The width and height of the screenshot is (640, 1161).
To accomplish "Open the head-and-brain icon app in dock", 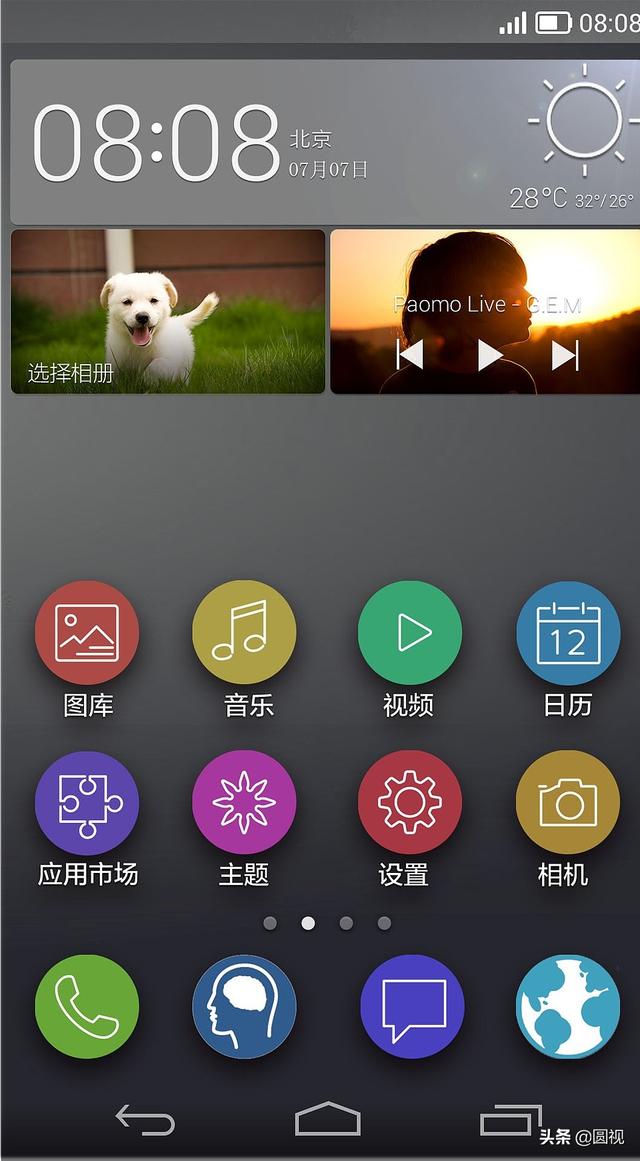I will (x=244, y=1006).
